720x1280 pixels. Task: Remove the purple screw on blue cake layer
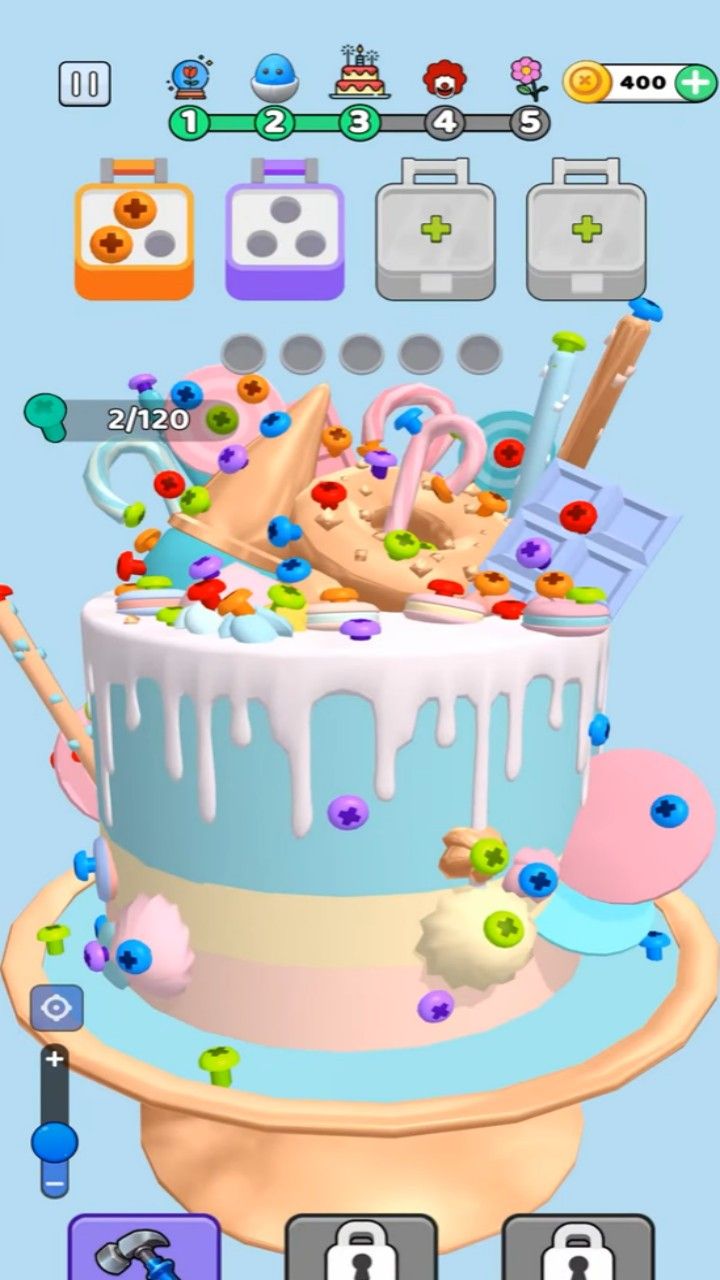[348, 812]
